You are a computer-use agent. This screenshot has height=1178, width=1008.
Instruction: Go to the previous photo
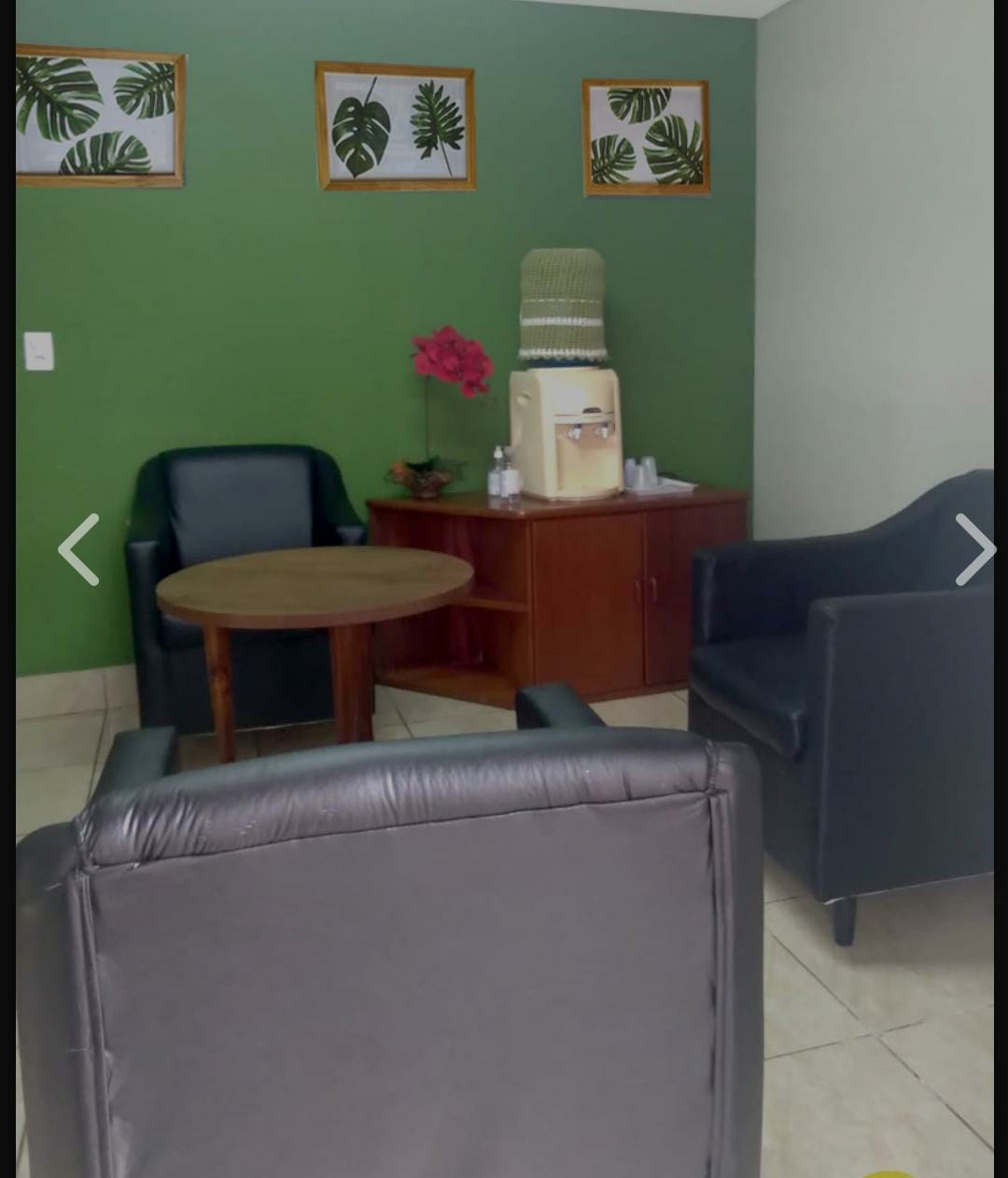pos(78,550)
